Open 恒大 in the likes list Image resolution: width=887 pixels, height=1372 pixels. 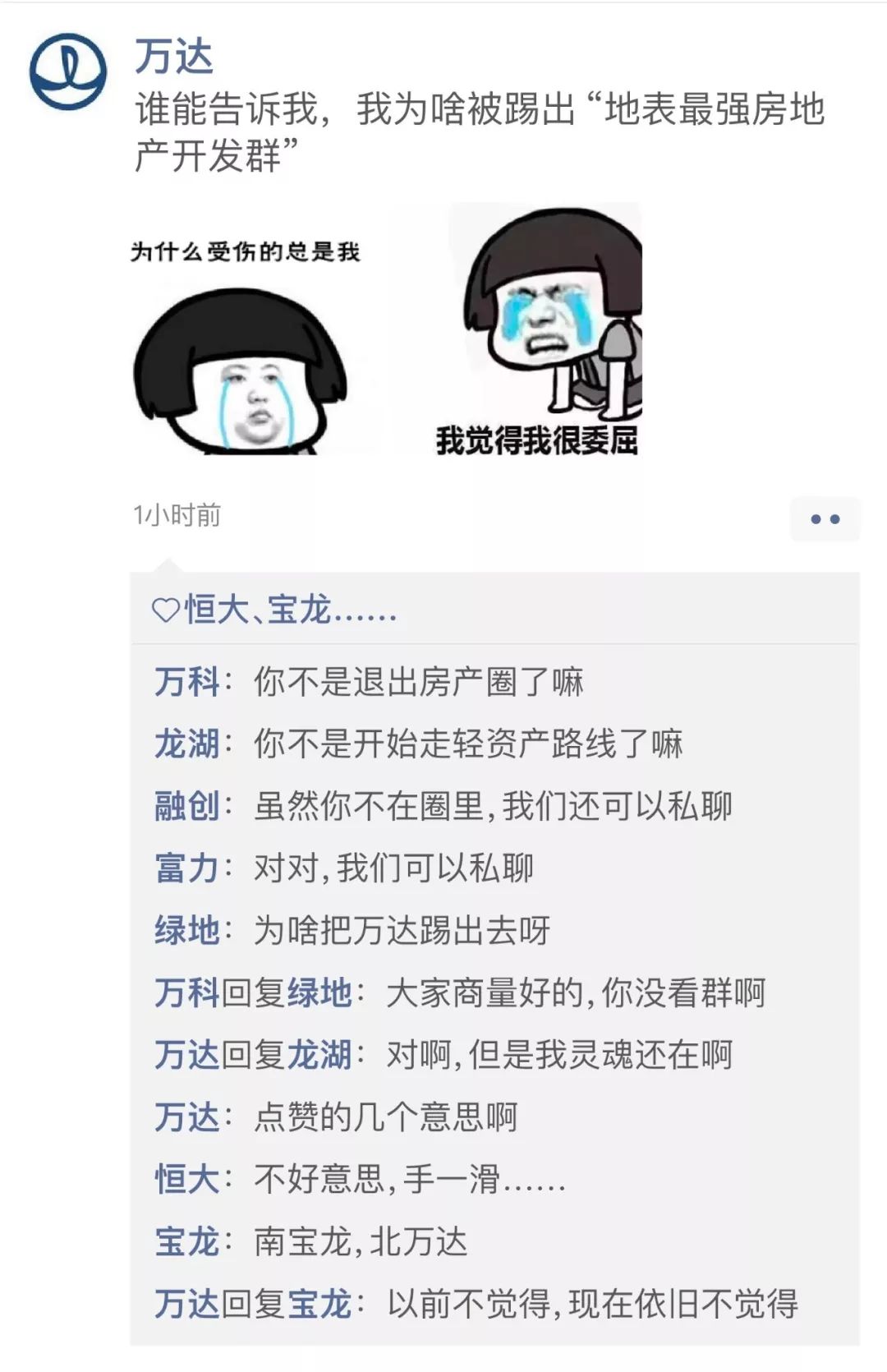216,610
